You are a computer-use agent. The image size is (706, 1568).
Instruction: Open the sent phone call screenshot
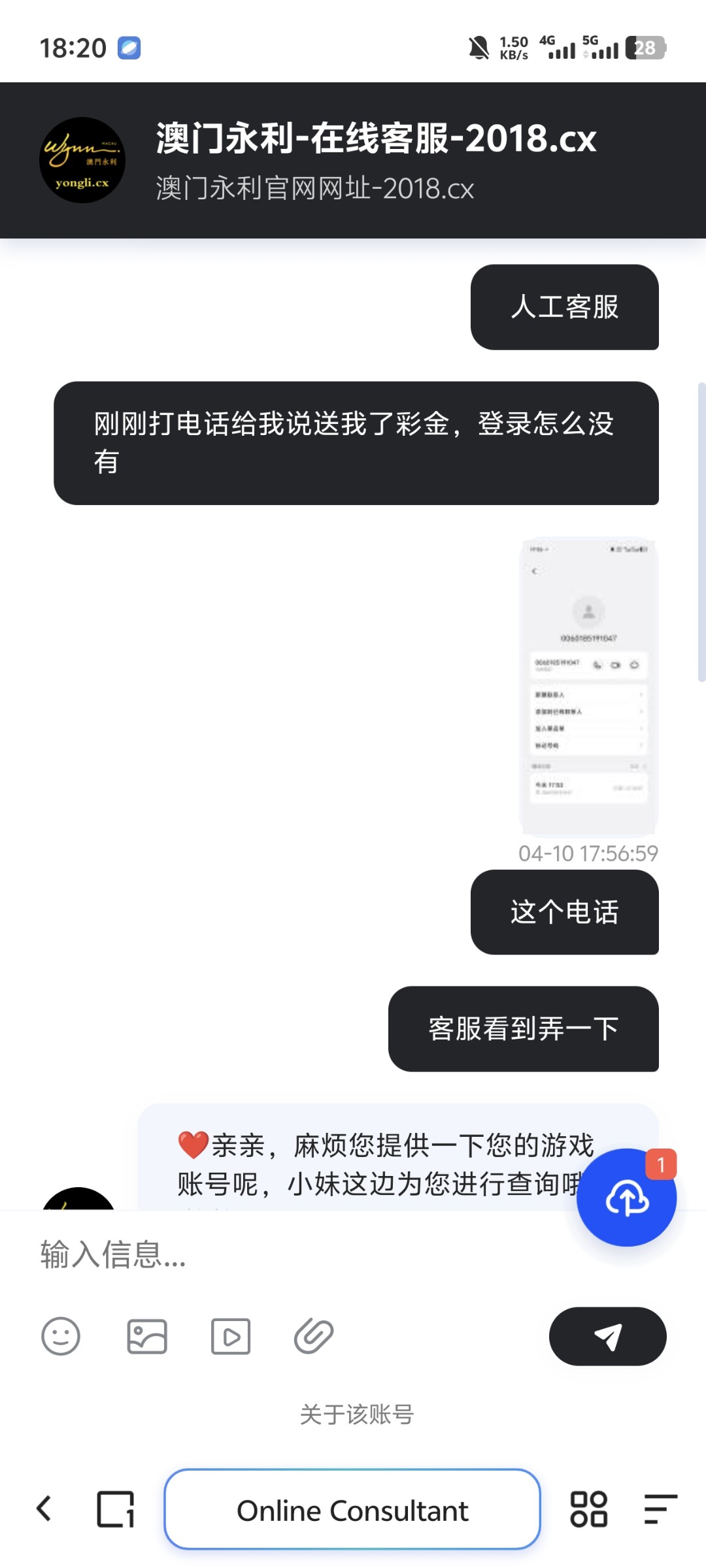[x=588, y=686]
